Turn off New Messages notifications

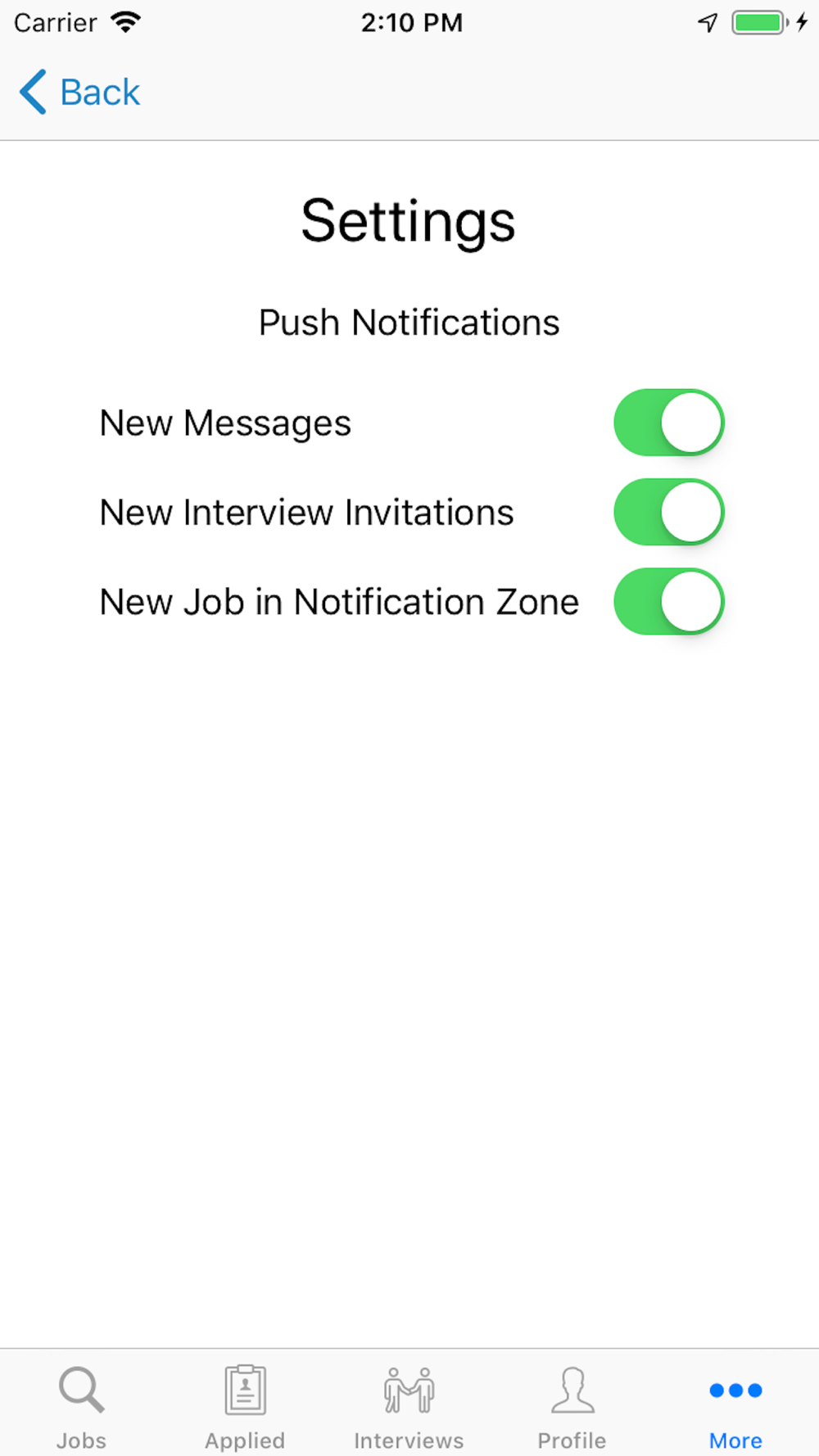pos(668,423)
